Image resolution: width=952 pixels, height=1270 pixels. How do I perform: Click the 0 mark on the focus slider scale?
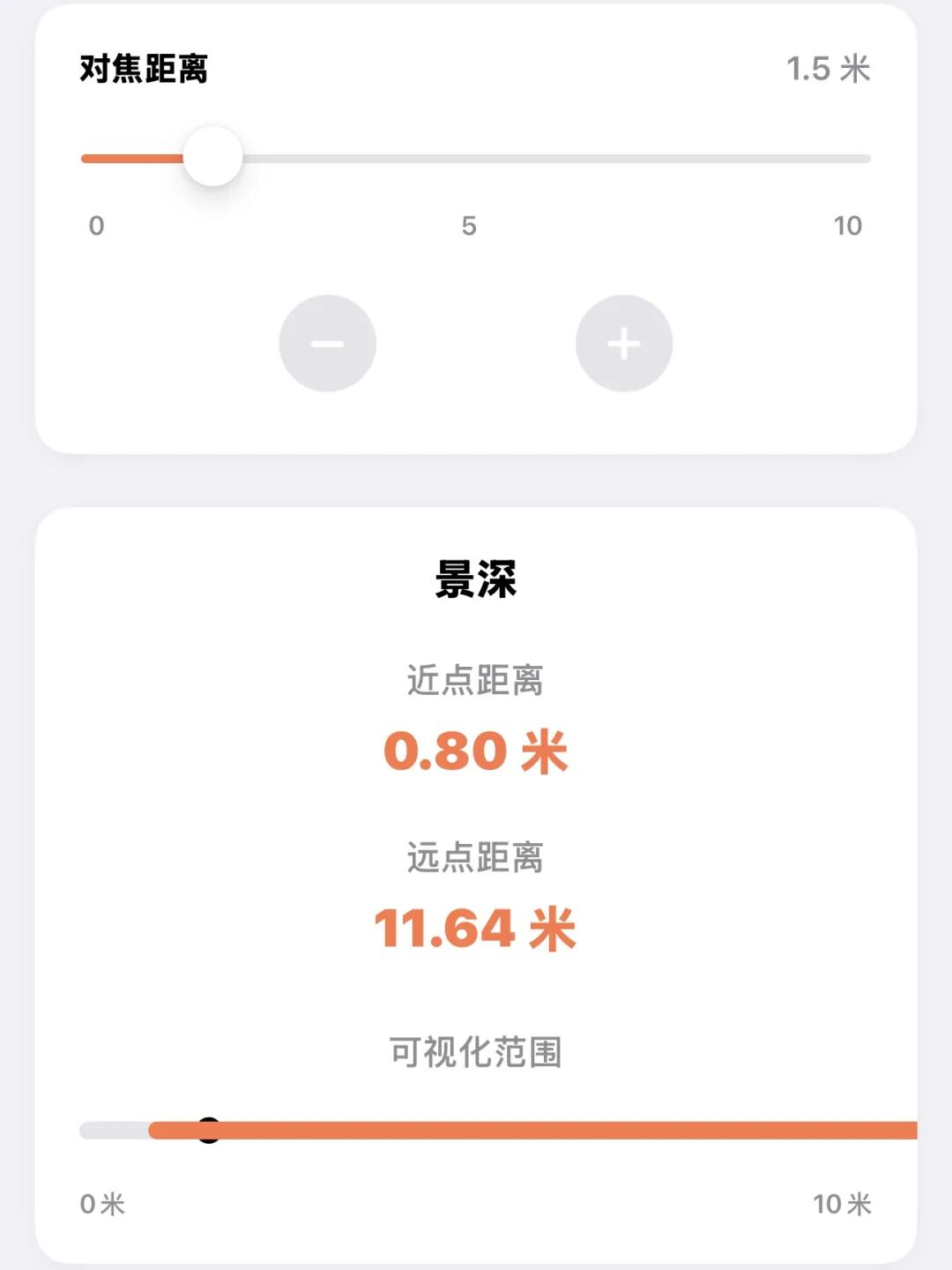(x=97, y=225)
